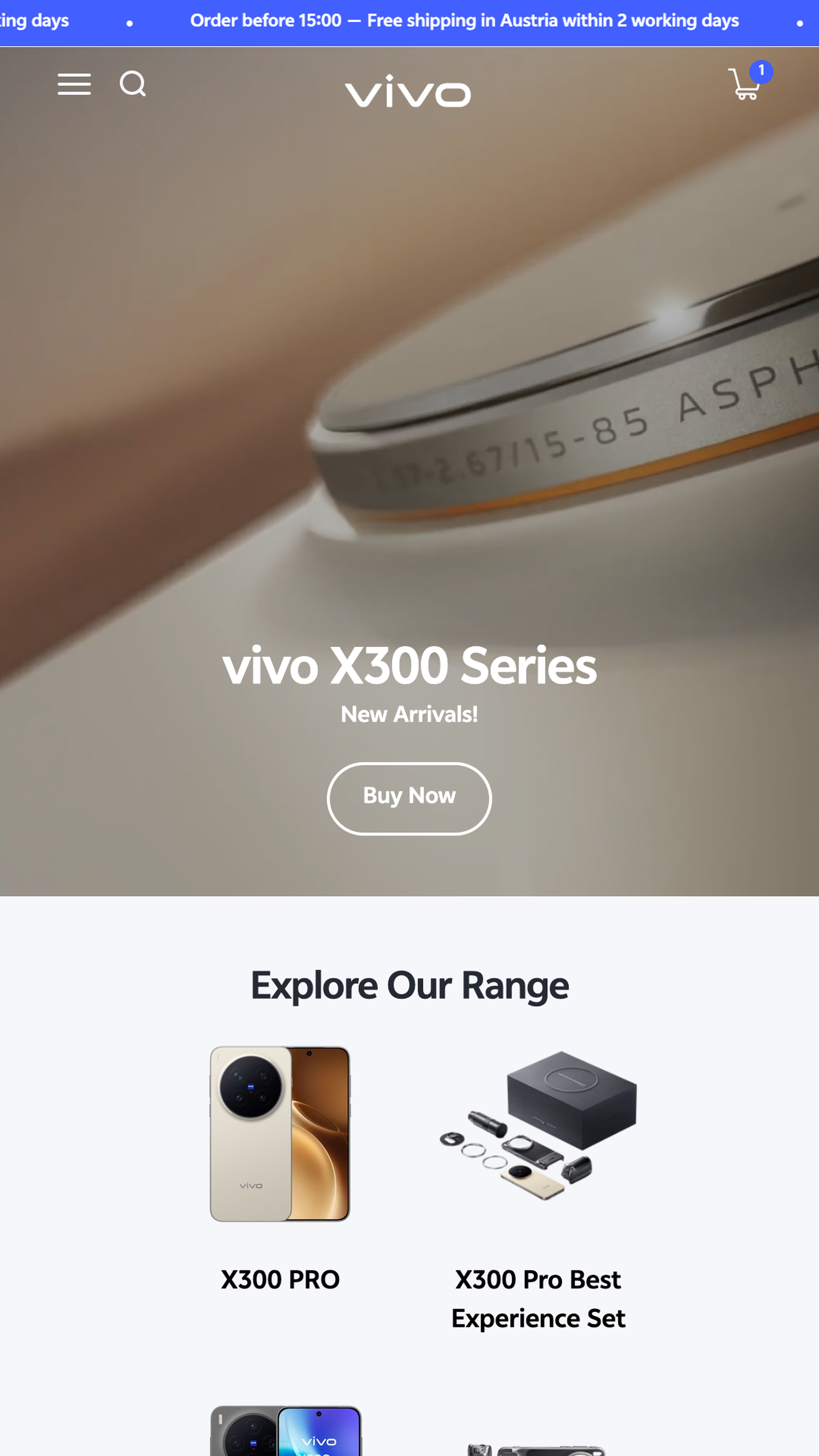Image resolution: width=819 pixels, height=1456 pixels.
Task: Open the free shipping announcement banner
Action: pyautogui.click(x=464, y=21)
